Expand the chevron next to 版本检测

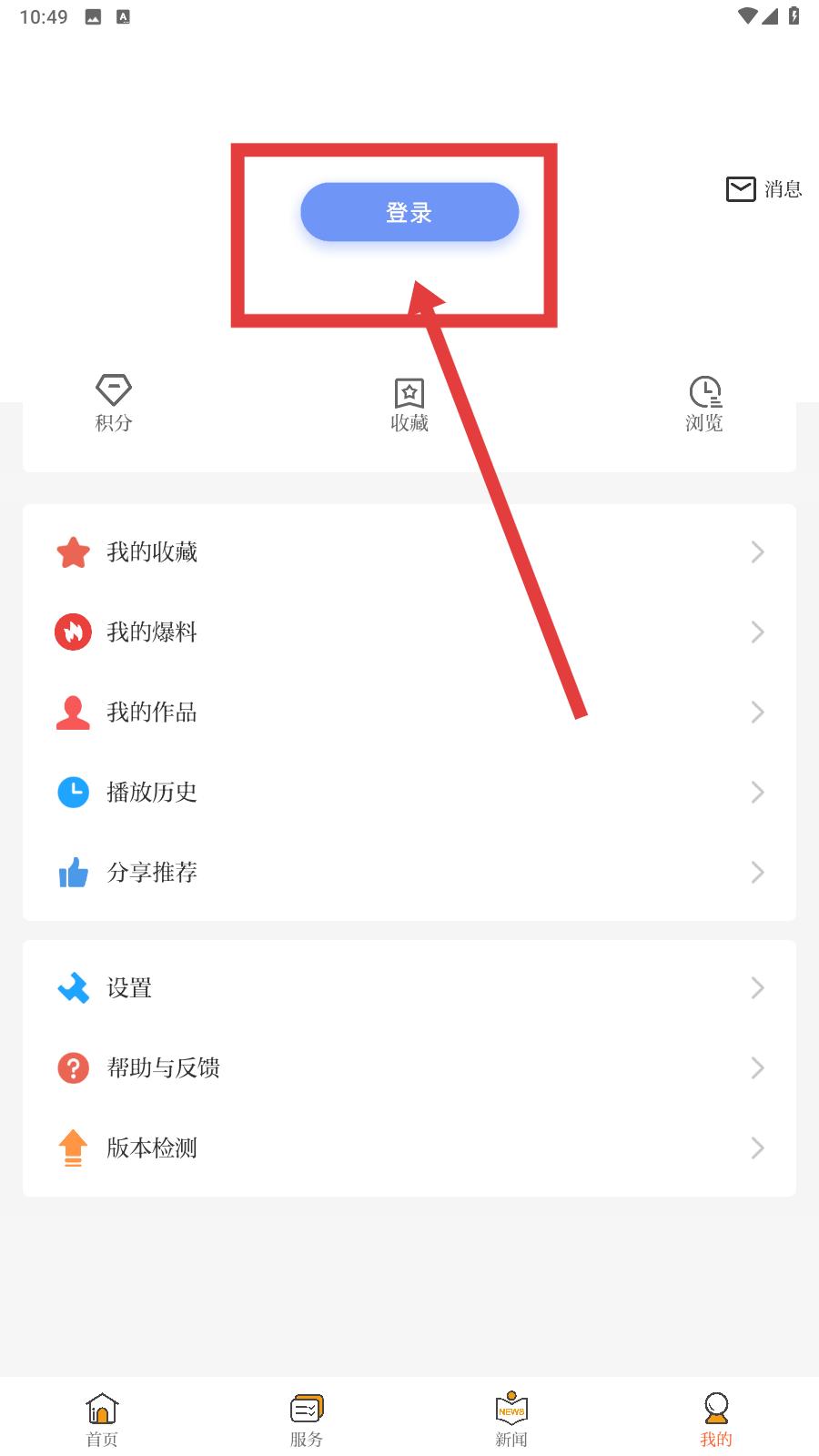click(x=758, y=1148)
